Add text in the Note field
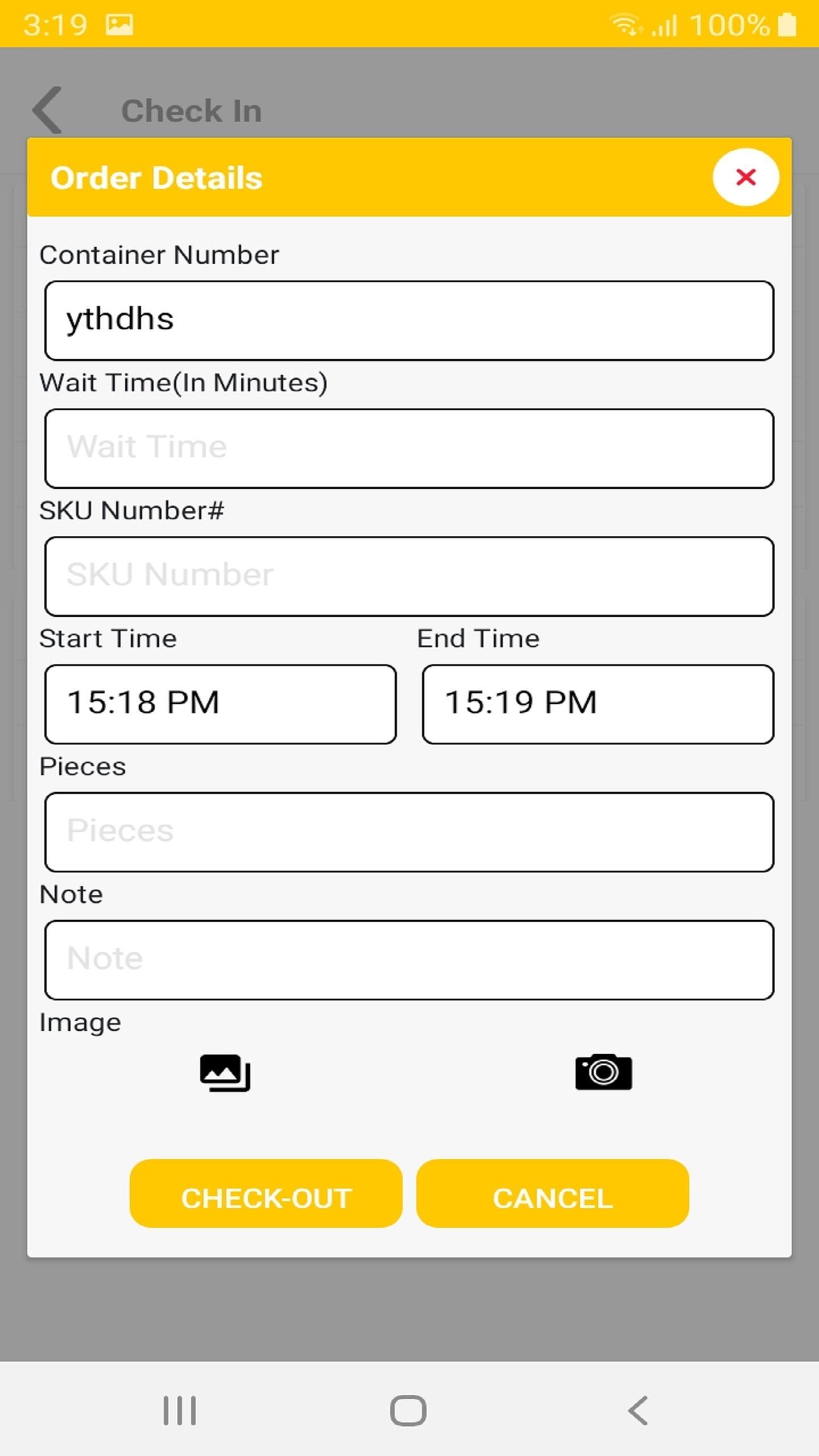The width and height of the screenshot is (819, 1456). click(409, 960)
